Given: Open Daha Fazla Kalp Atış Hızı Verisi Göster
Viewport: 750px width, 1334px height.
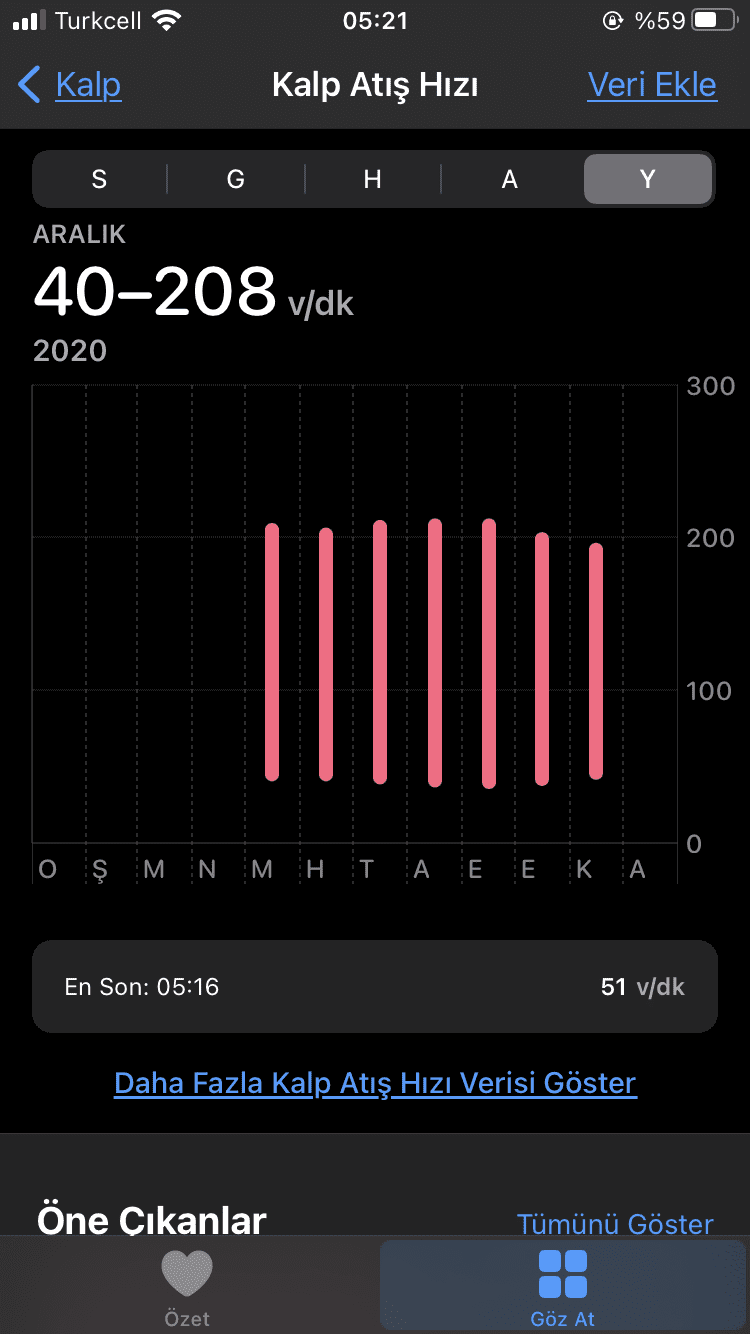Looking at the screenshot, I should click(375, 1083).
